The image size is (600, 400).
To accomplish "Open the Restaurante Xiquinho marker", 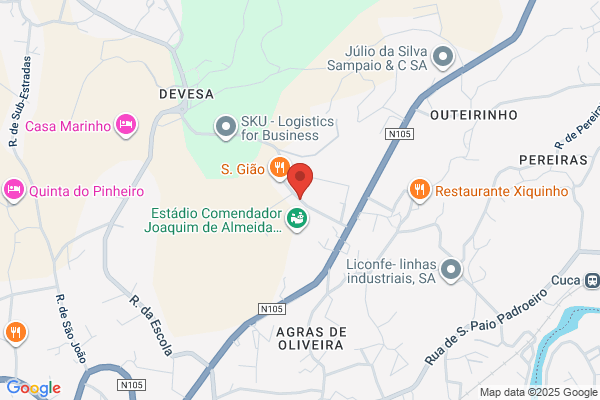I will click(x=420, y=189).
